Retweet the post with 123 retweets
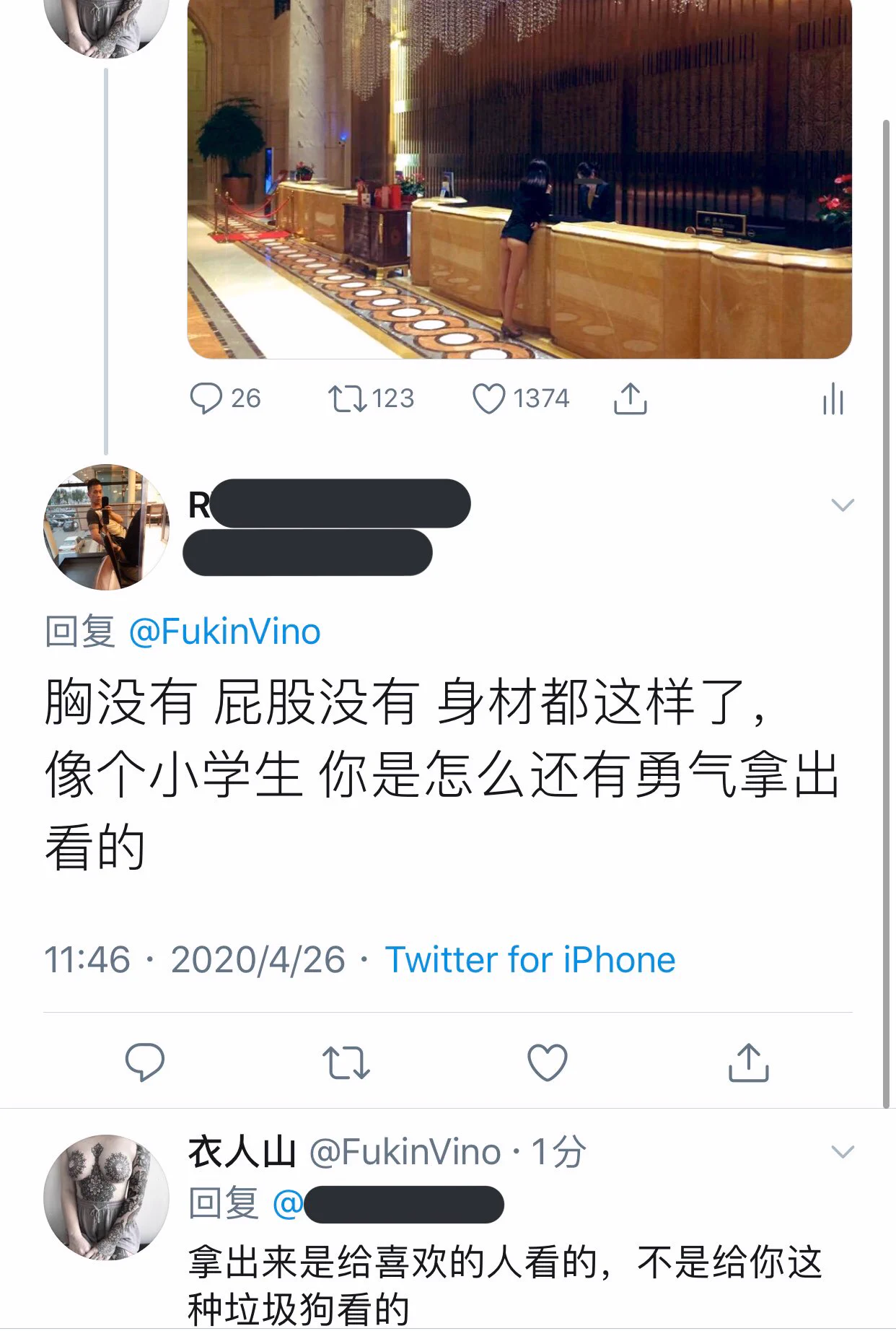896x1331 pixels. pos(348,398)
